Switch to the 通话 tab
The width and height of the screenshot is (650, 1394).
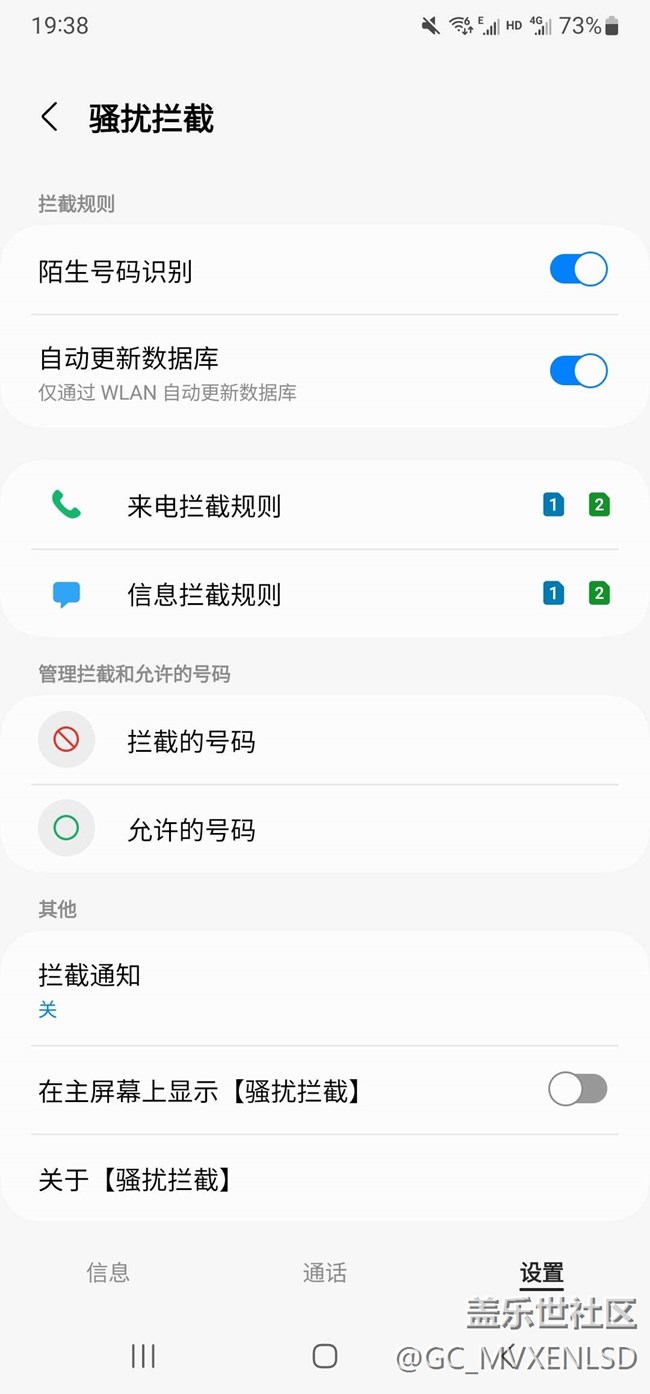(x=325, y=1272)
